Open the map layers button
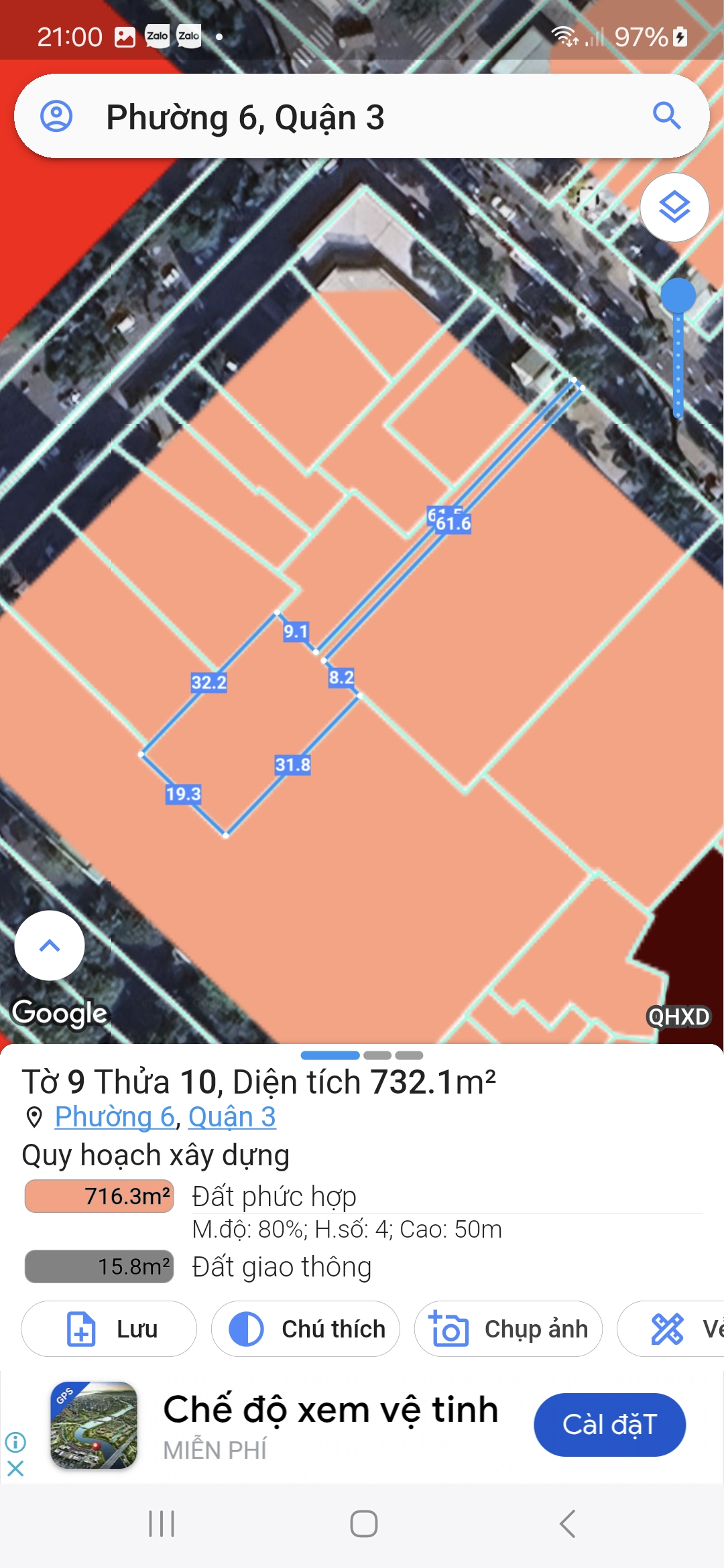Screen dimensions: 724x1568 click(674, 207)
